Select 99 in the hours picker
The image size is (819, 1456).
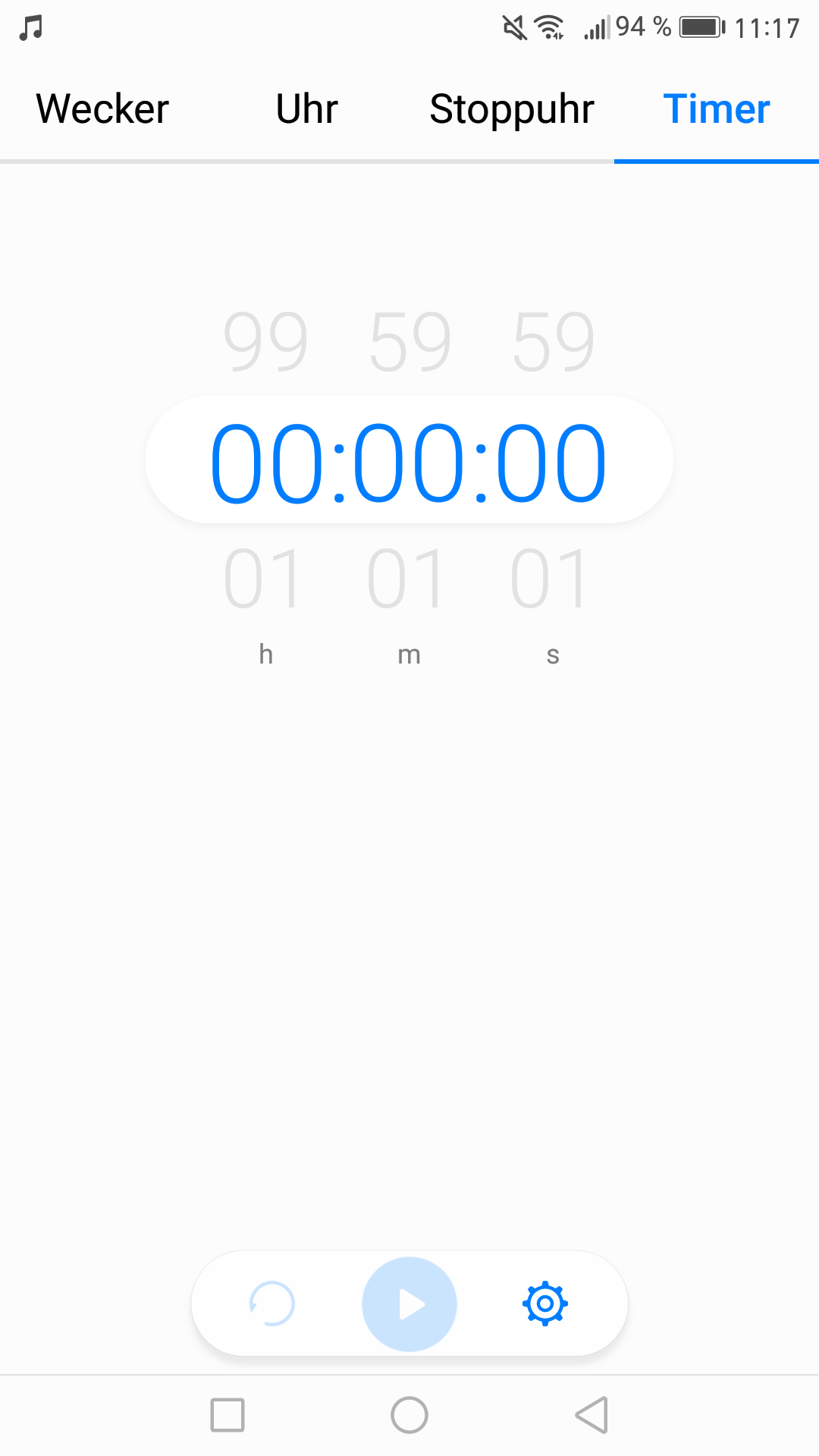[265, 343]
